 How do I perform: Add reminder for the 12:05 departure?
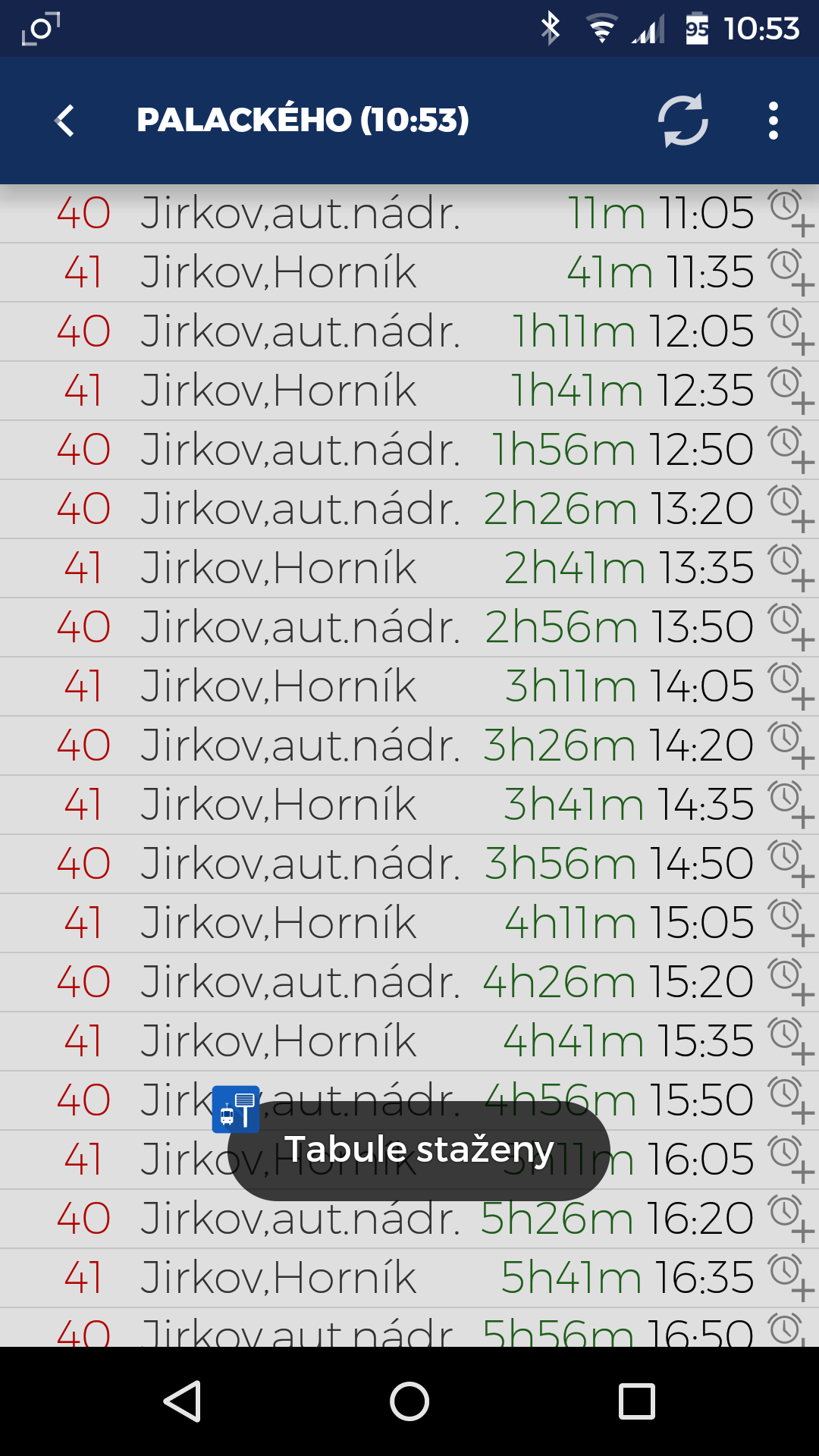[791, 331]
